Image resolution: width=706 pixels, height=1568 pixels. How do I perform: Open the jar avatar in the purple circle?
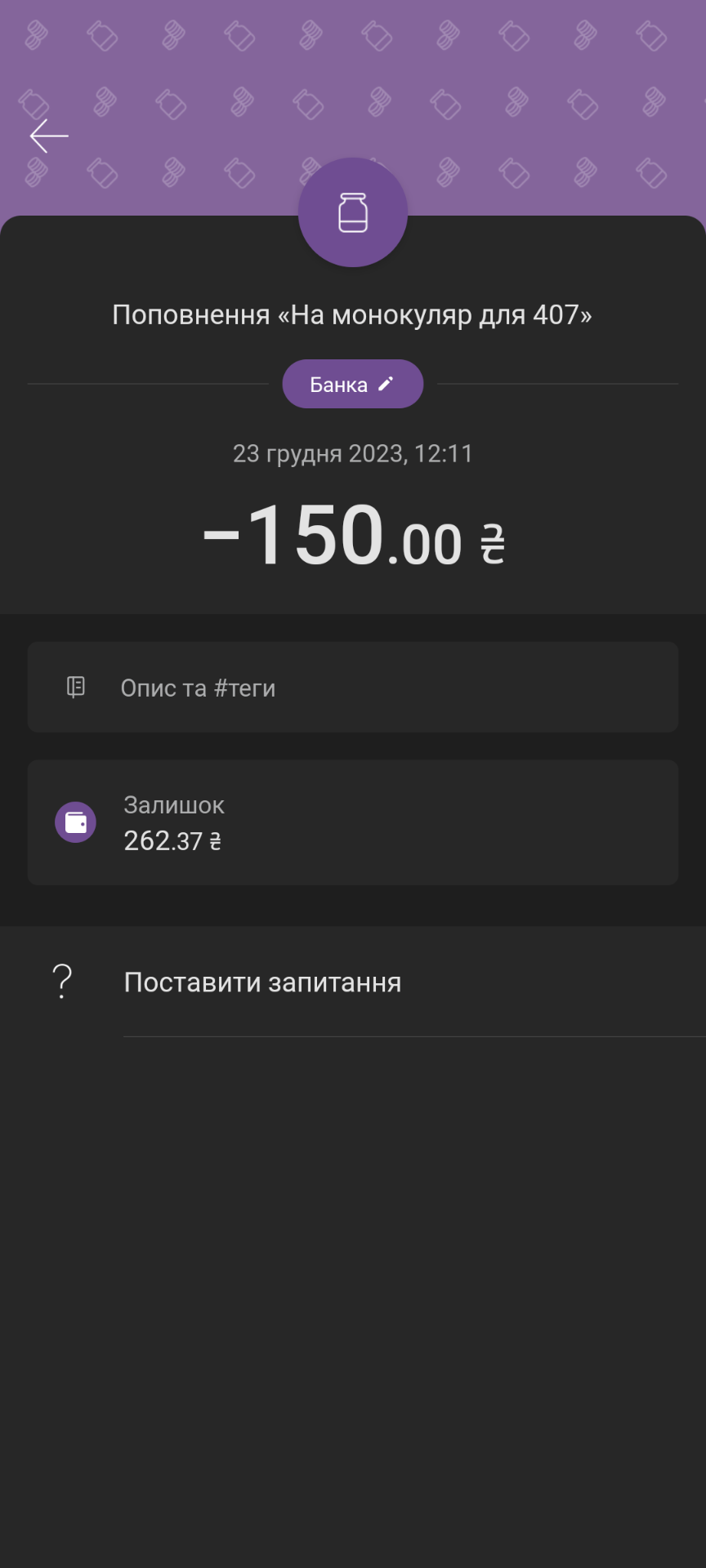click(353, 212)
